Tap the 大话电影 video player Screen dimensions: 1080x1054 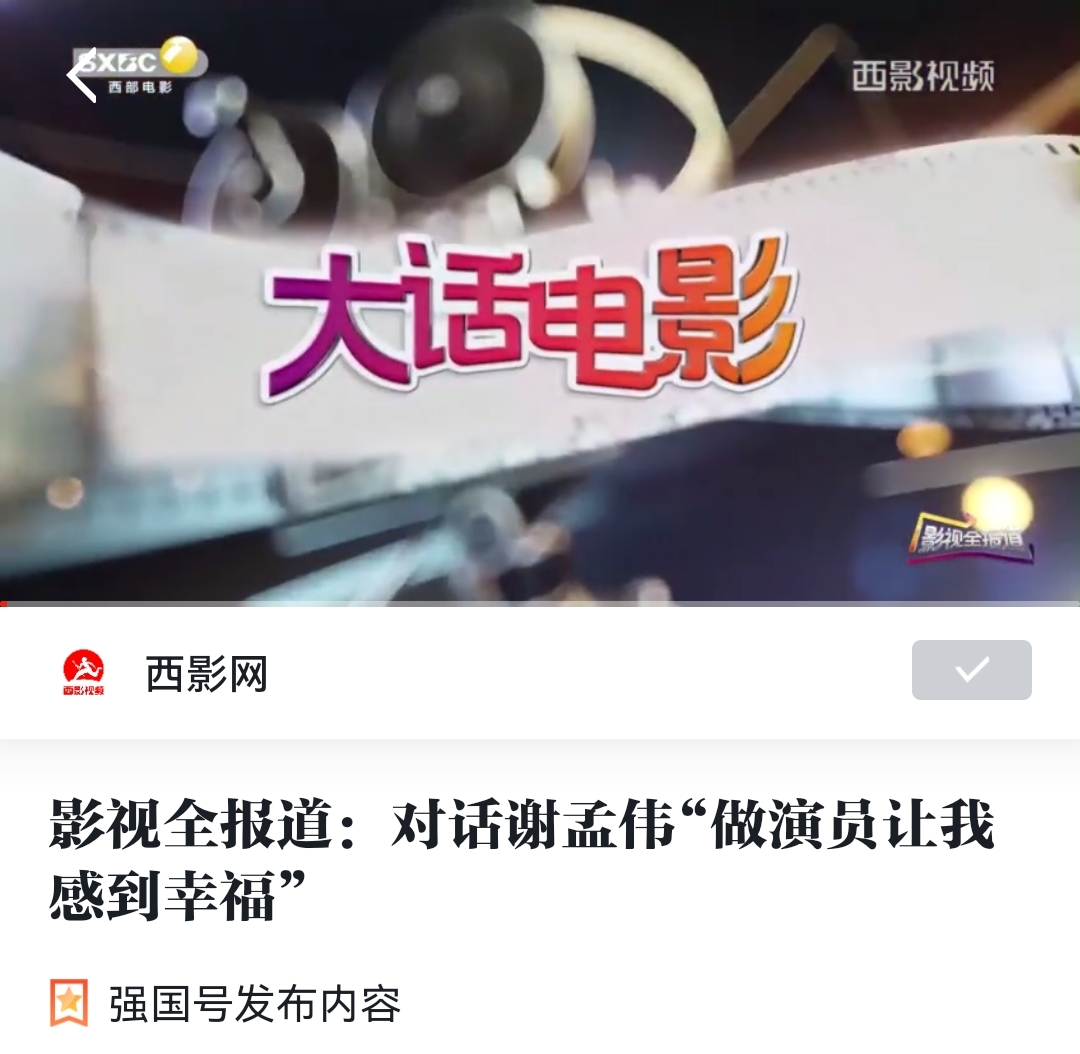[x=540, y=320]
